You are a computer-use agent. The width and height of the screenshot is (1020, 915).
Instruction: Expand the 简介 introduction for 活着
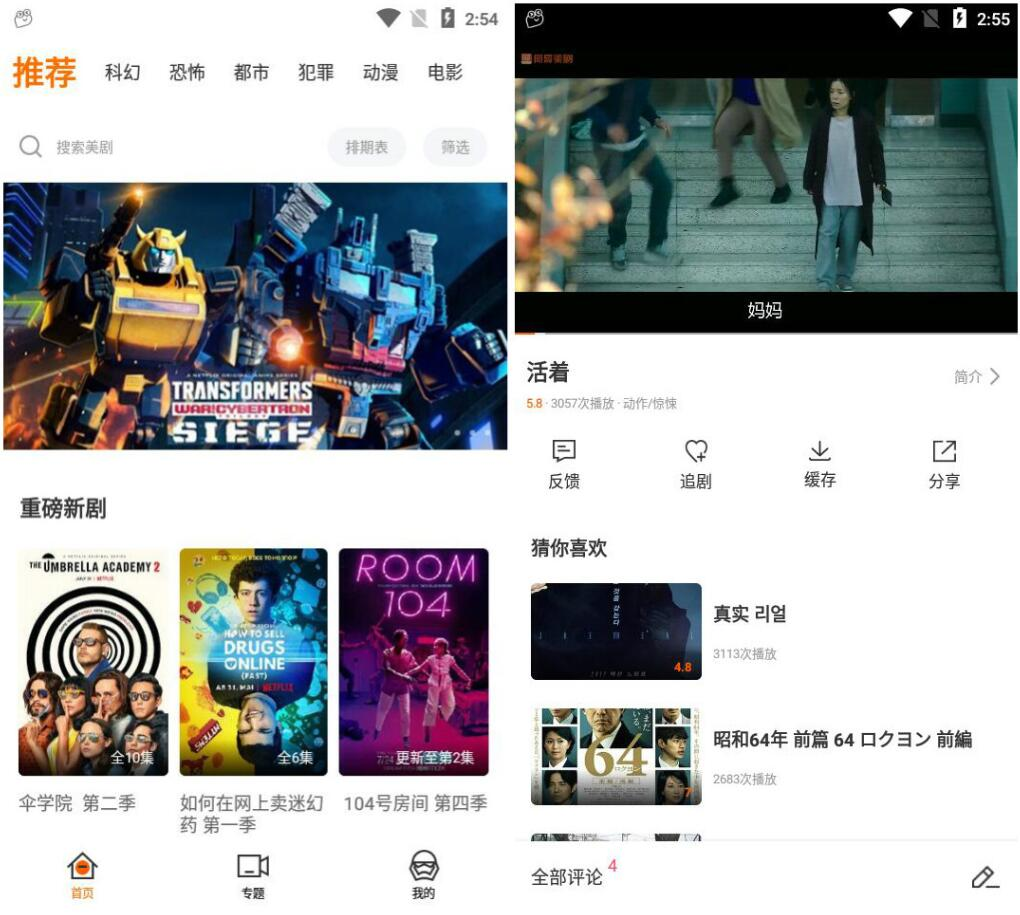tap(977, 377)
